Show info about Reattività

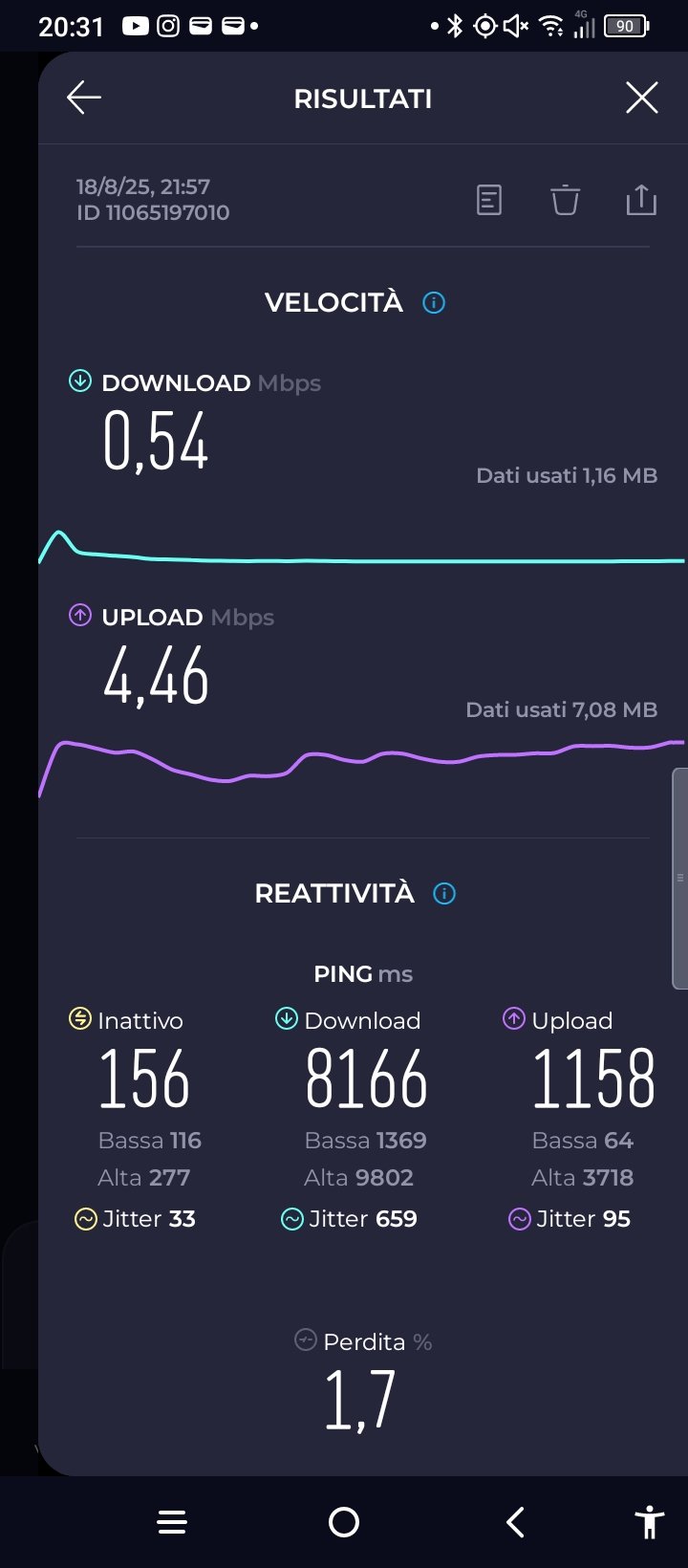pos(444,894)
